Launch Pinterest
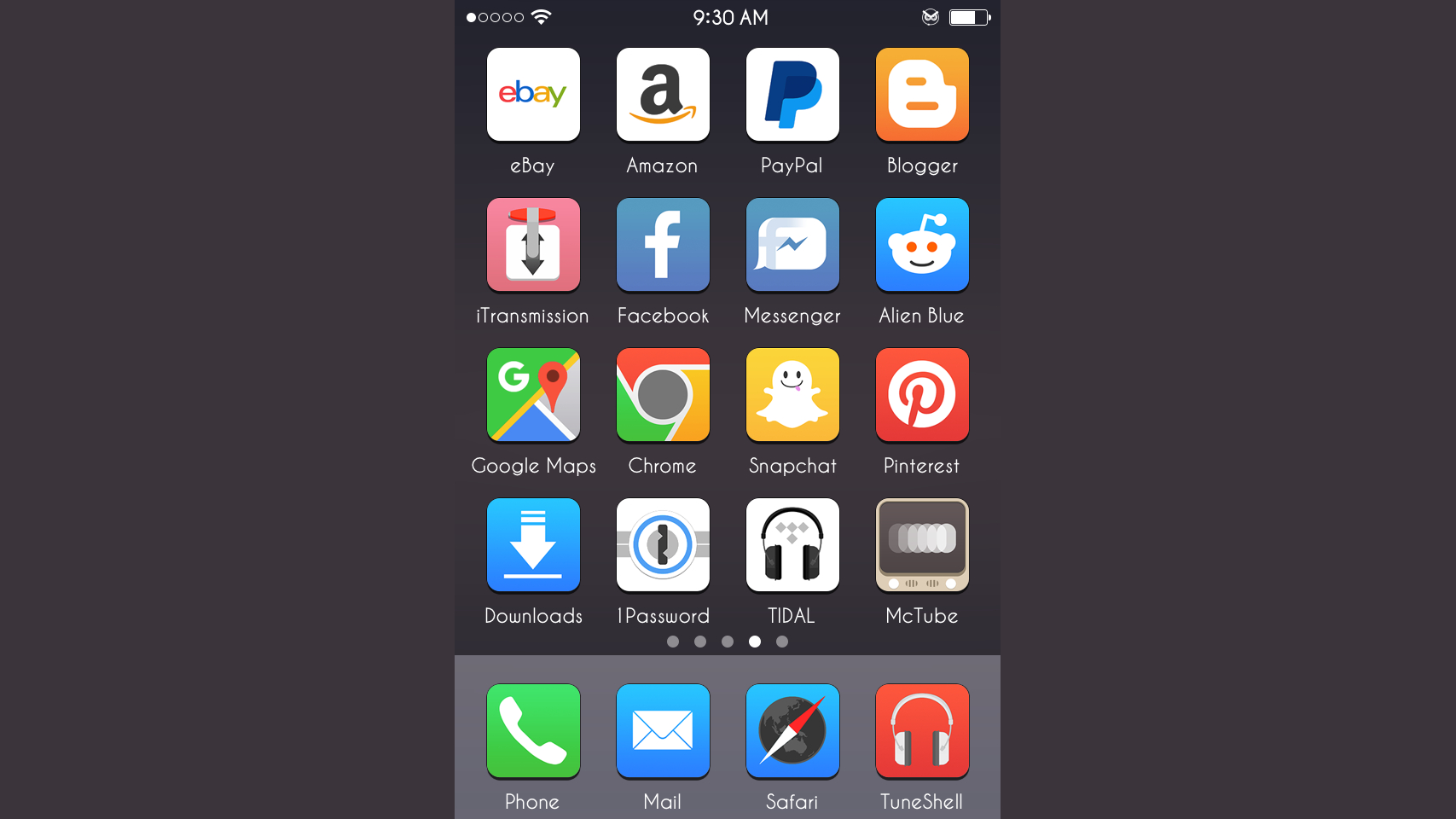Image resolution: width=1456 pixels, height=819 pixels. [x=922, y=395]
